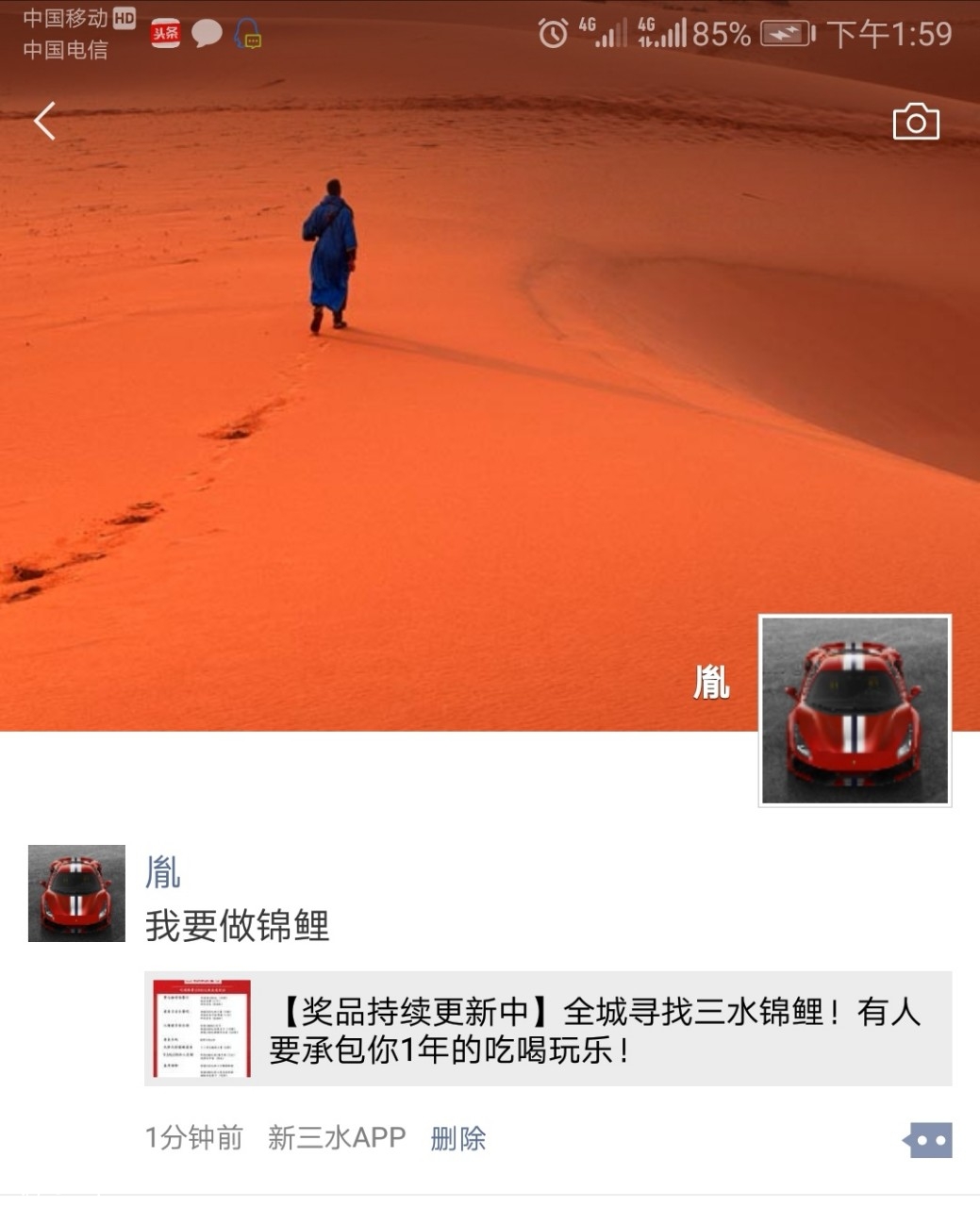
Task: Tap the small red car avatar beside the post
Action: pyautogui.click(x=76, y=893)
